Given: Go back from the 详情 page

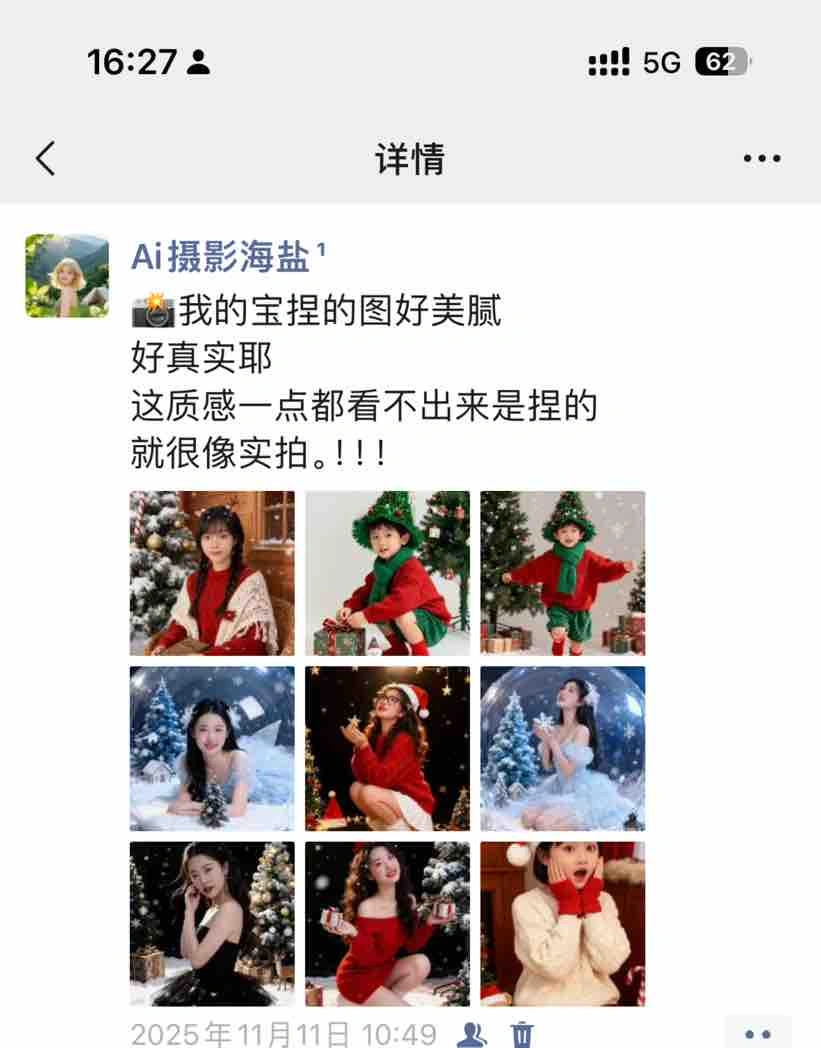Looking at the screenshot, I should [46, 159].
